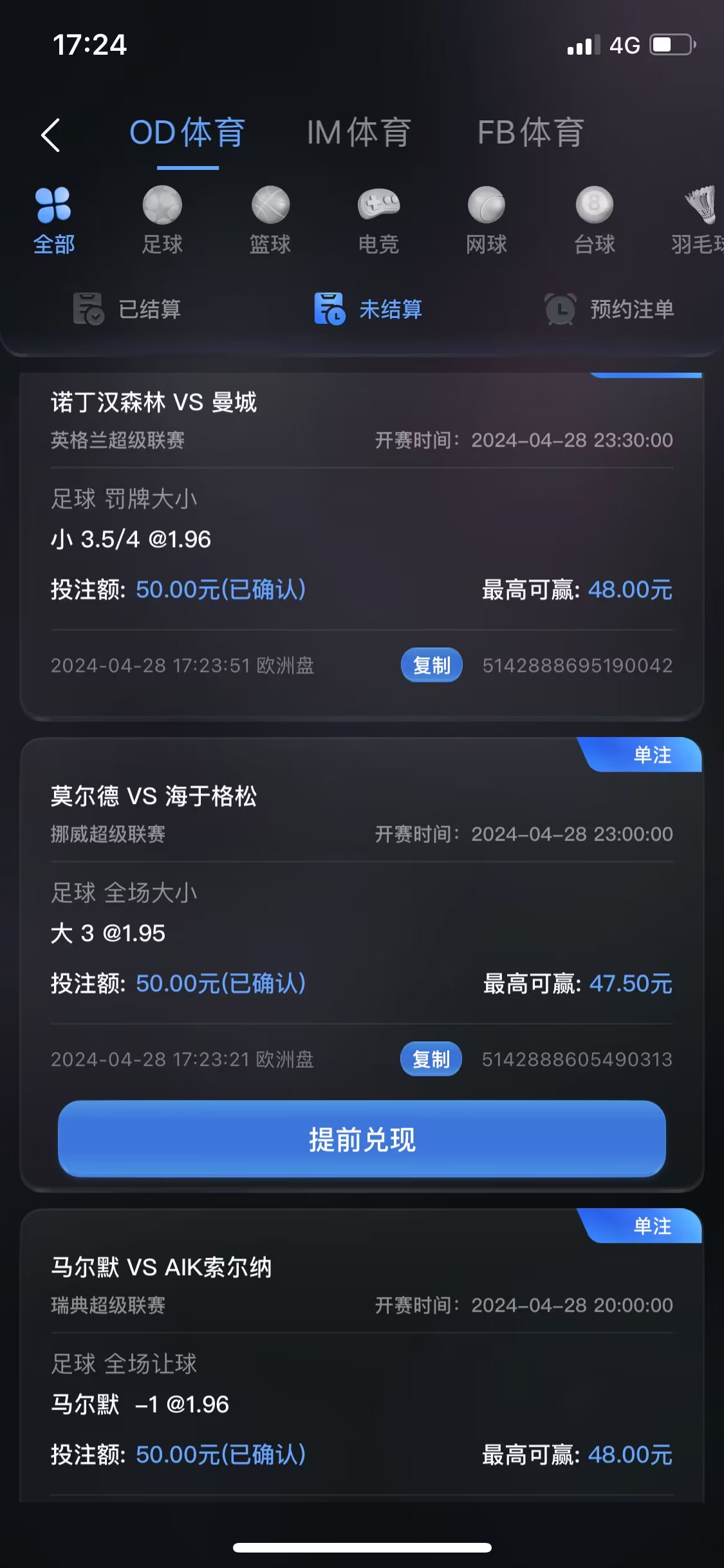This screenshot has height=1568, width=724.
Task: Open the 预约注单 reserved bets tab
Action: (x=609, y=309)
